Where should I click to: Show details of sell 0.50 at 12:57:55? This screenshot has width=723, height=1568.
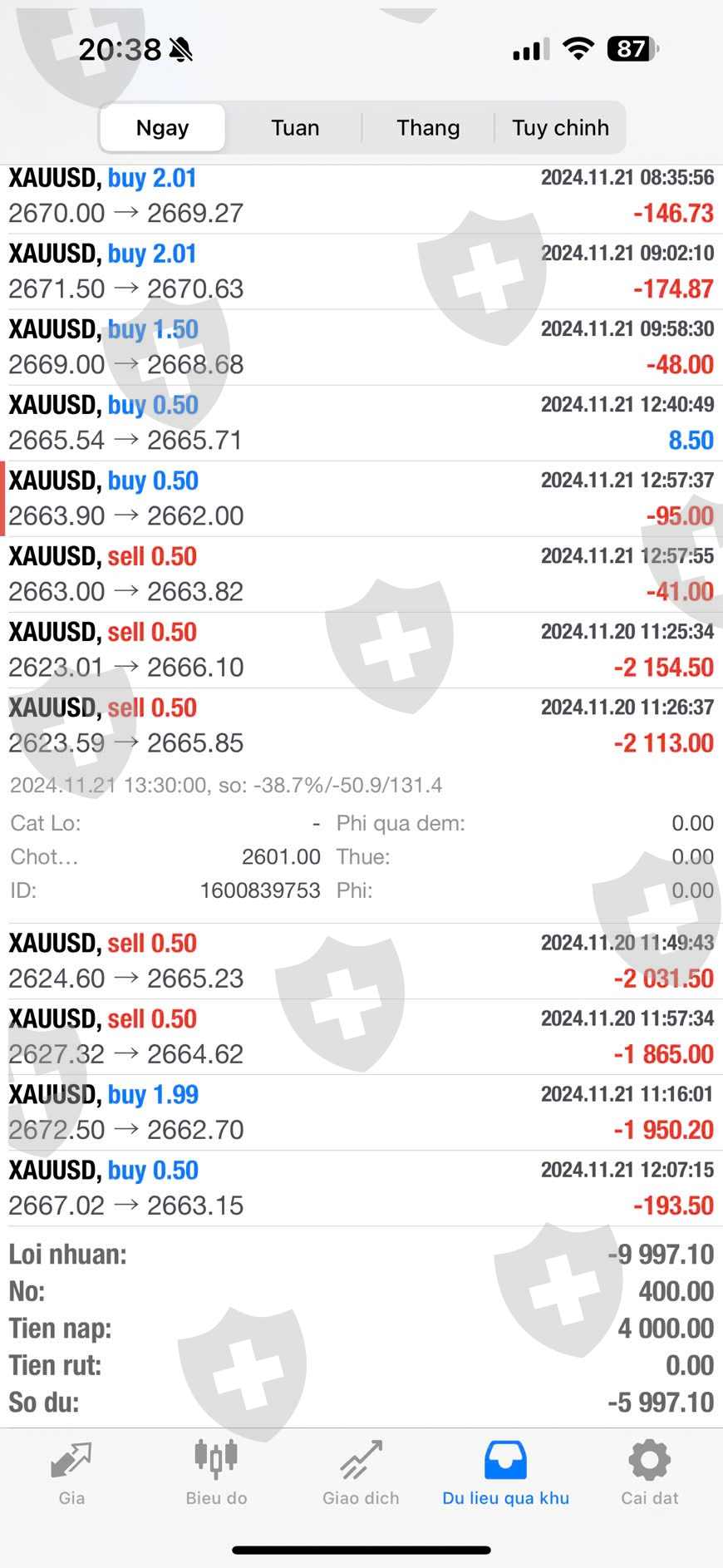click(361, 574)
